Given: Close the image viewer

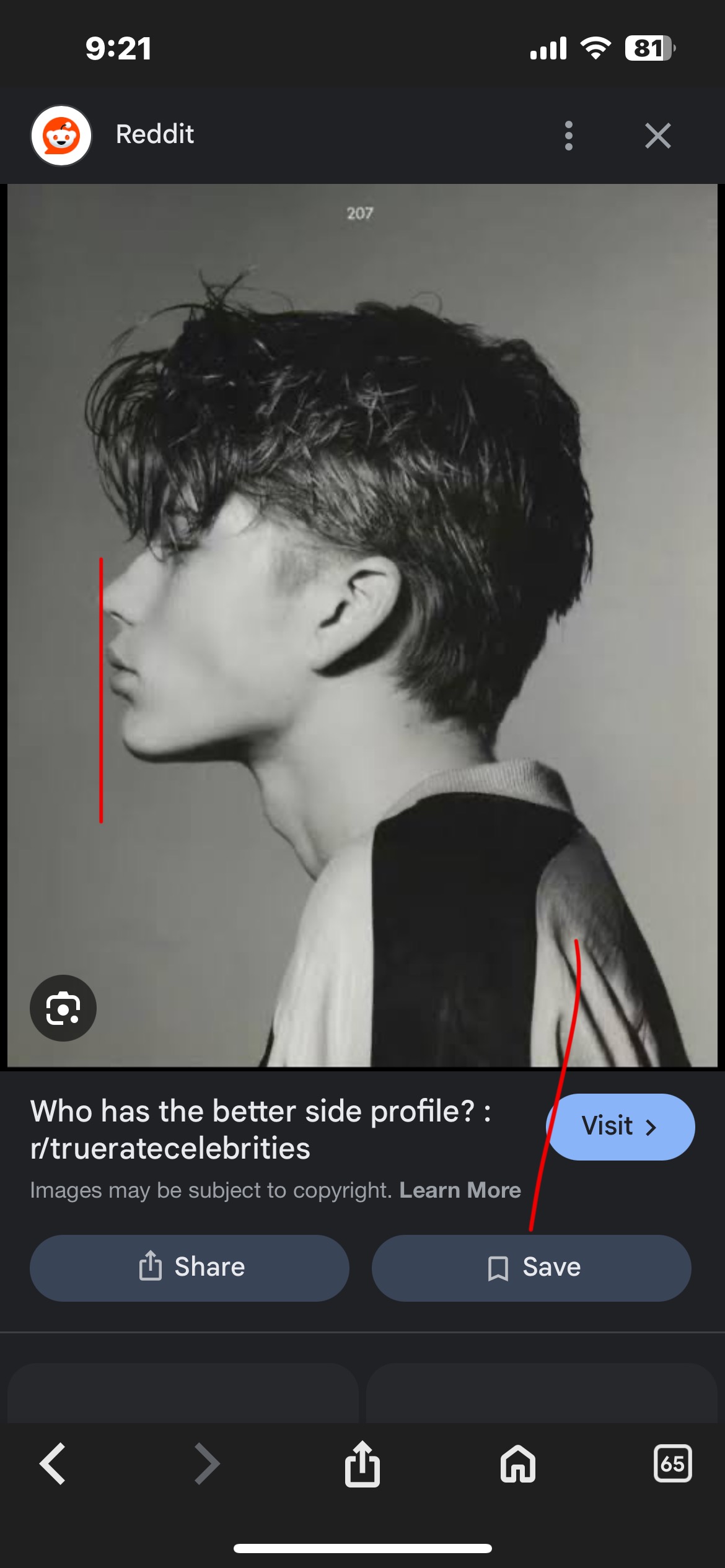Looking at the screenshot, I should coord(657,136).
